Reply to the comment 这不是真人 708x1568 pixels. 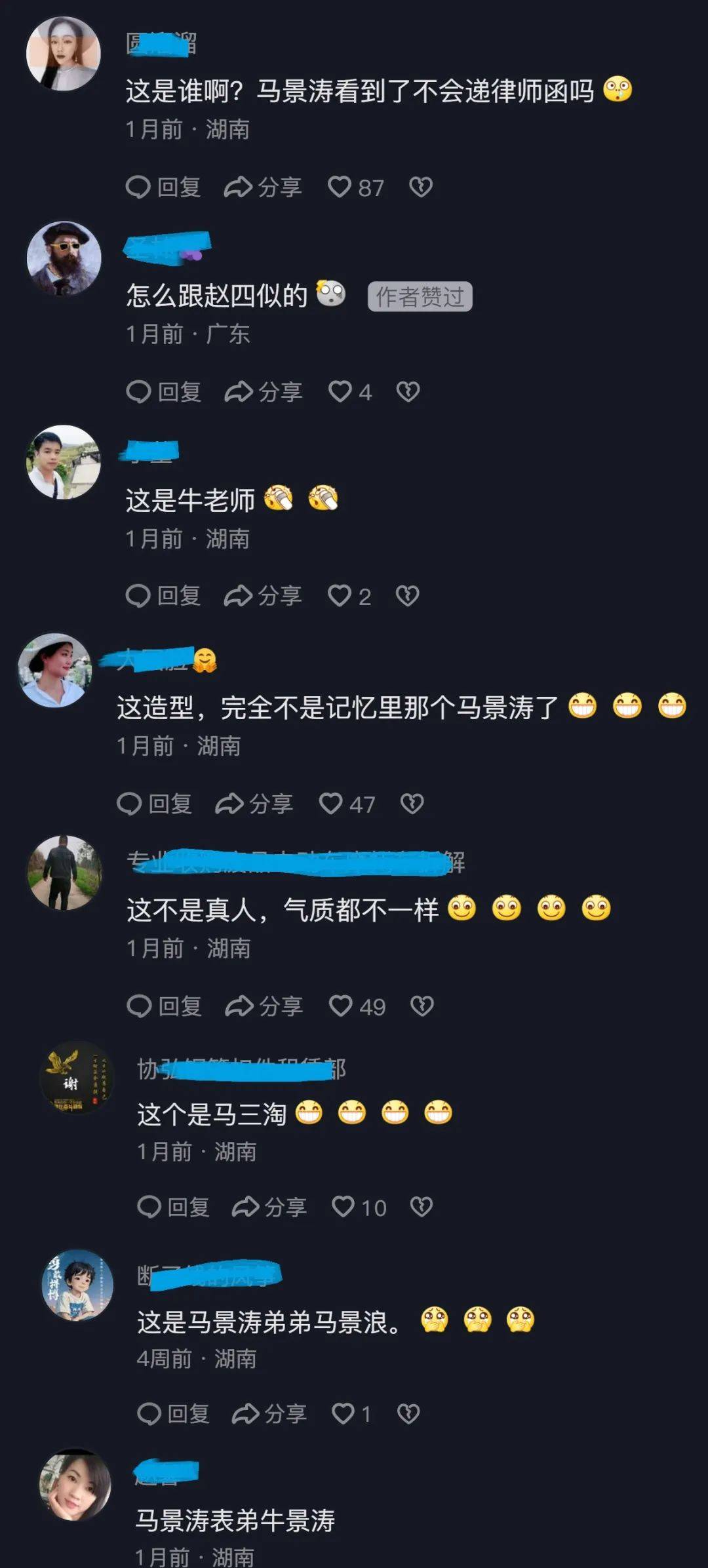[164, 1006]
